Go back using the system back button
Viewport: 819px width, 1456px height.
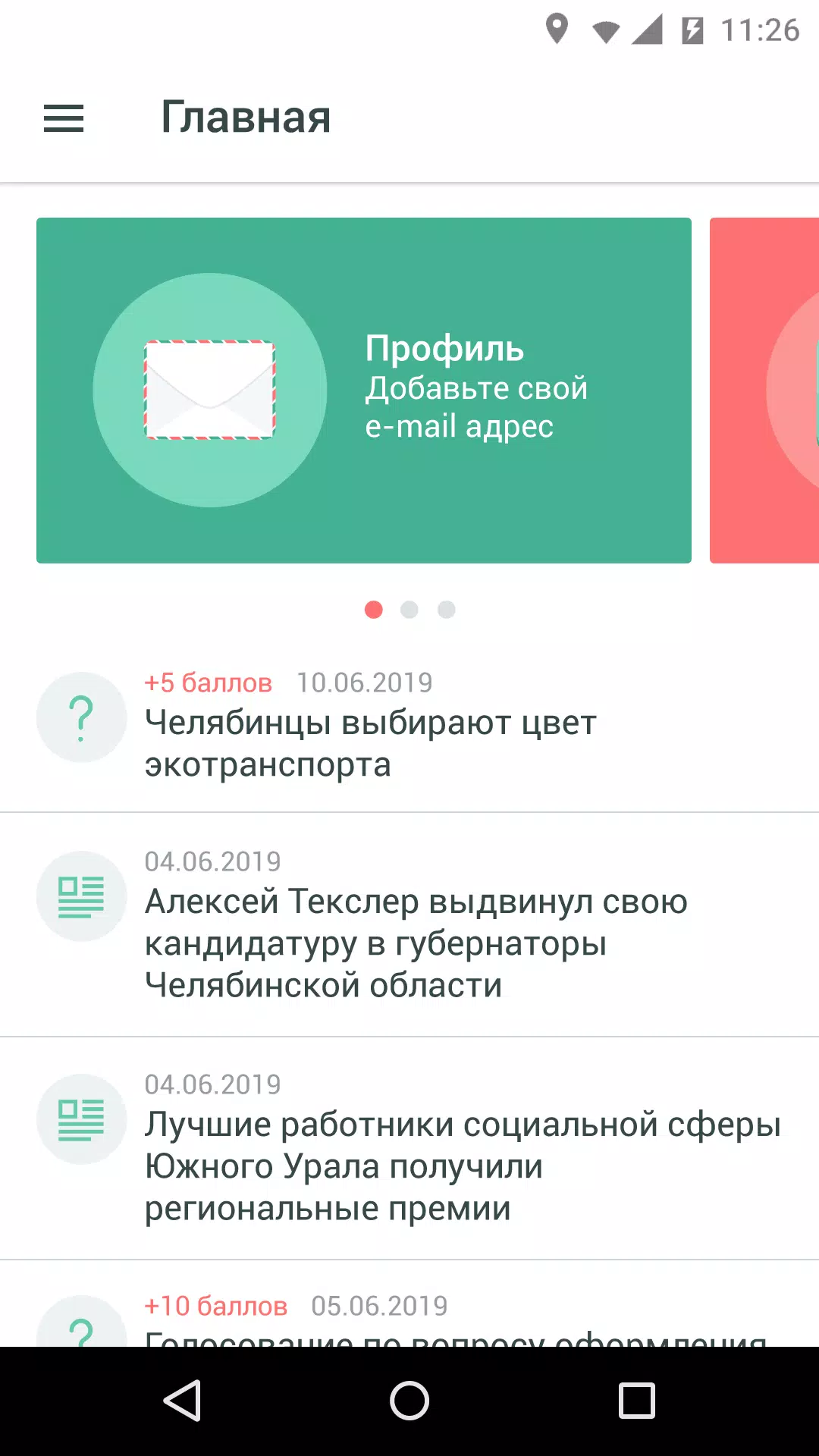pos(182,1400)
